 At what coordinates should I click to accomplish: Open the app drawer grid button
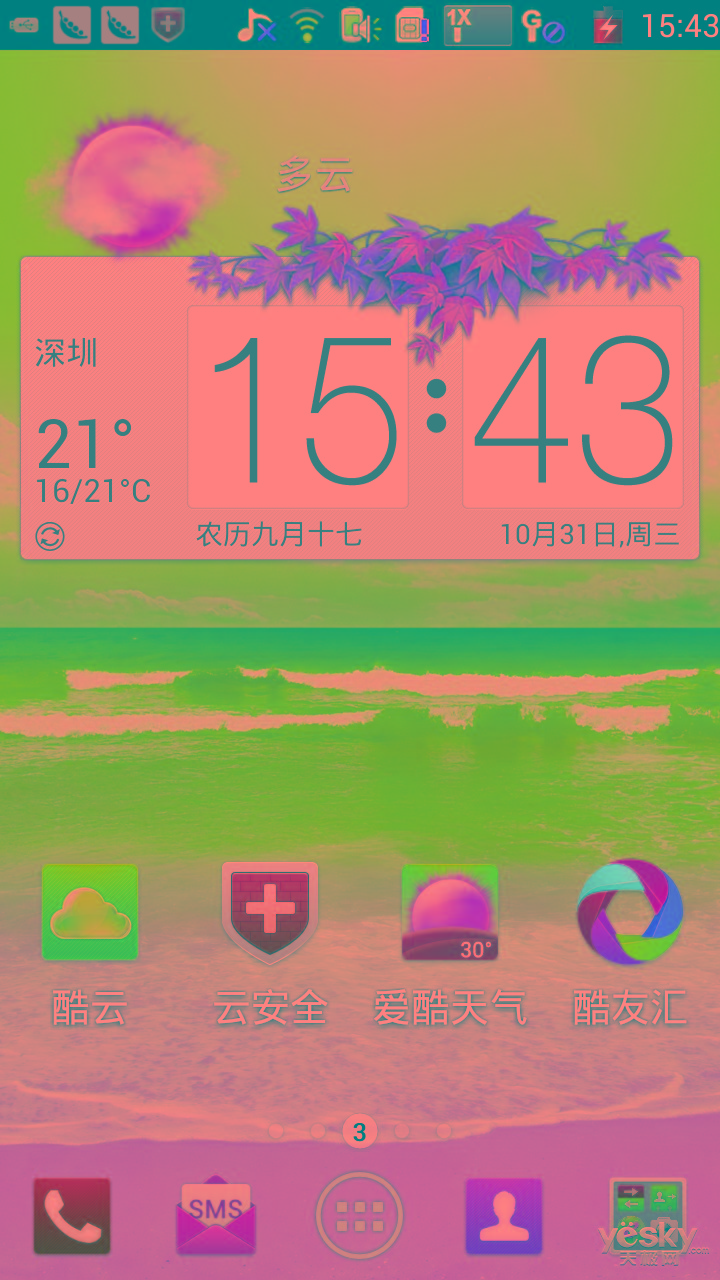coord(360,1216)
